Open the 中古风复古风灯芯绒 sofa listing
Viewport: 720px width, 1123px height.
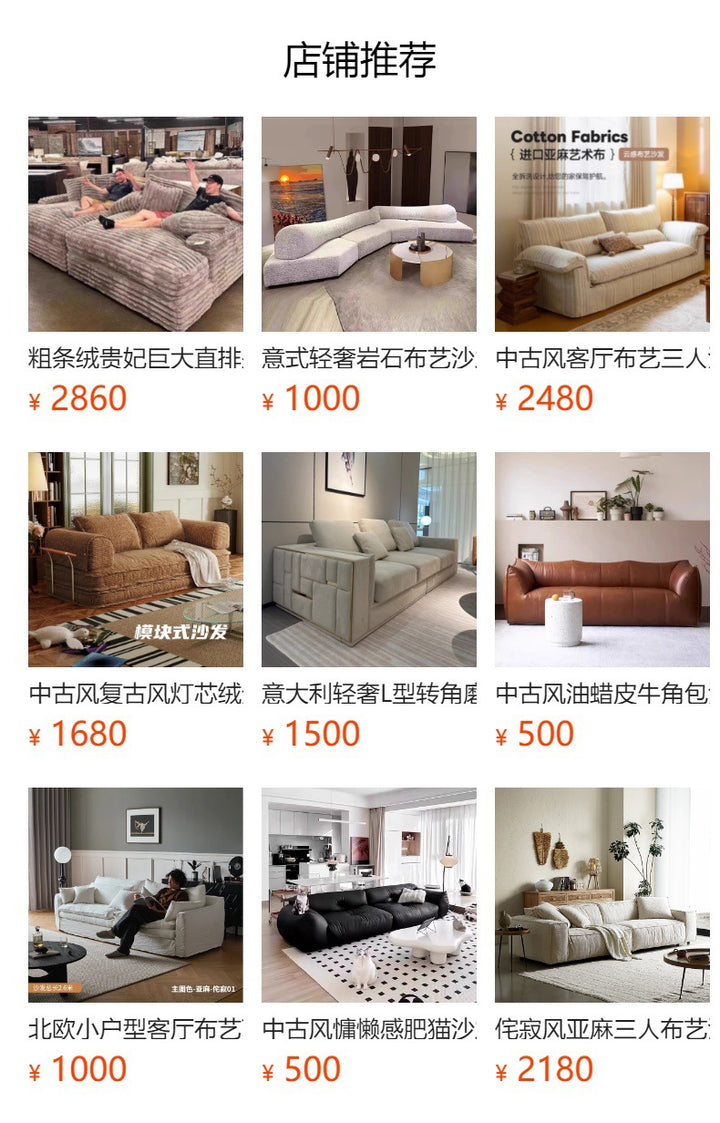pyautogui.click(x=135, y=559)
